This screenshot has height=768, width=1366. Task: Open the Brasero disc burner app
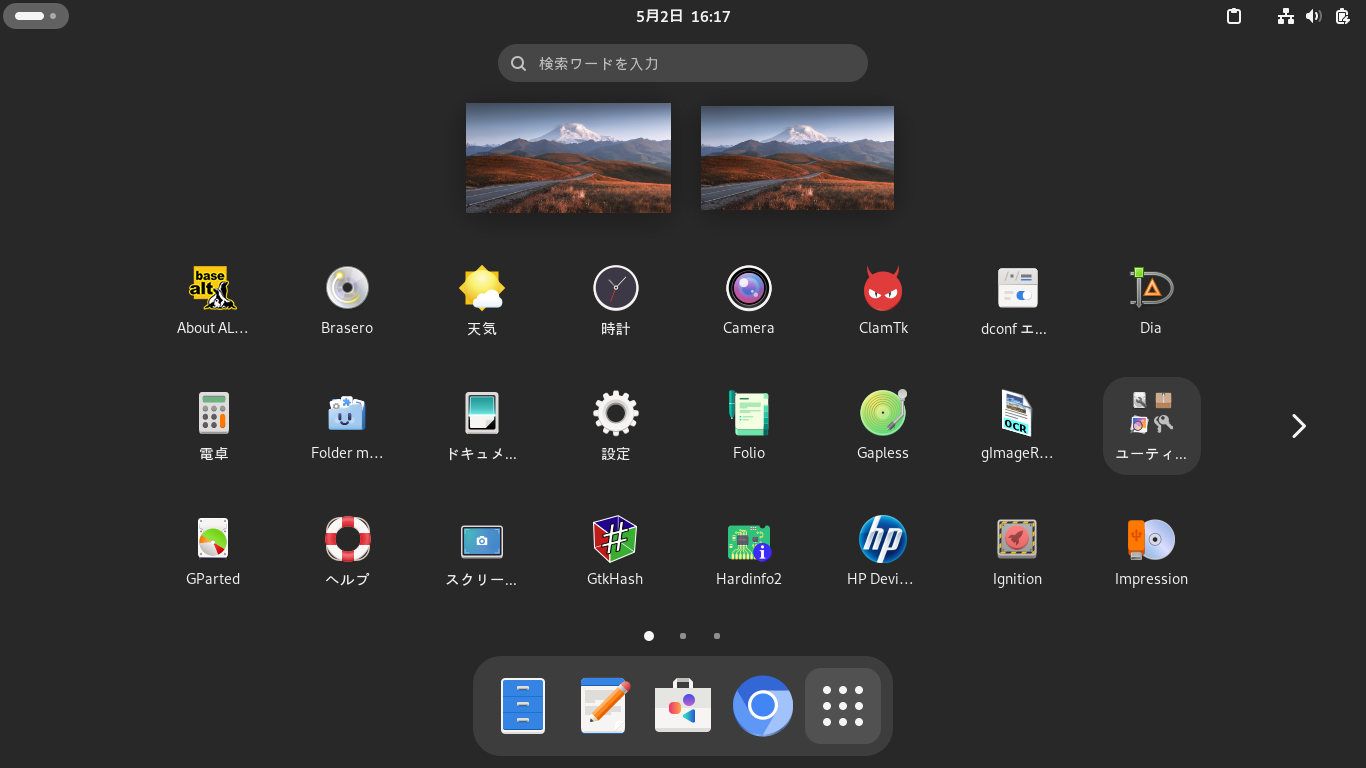coord(347,288)
